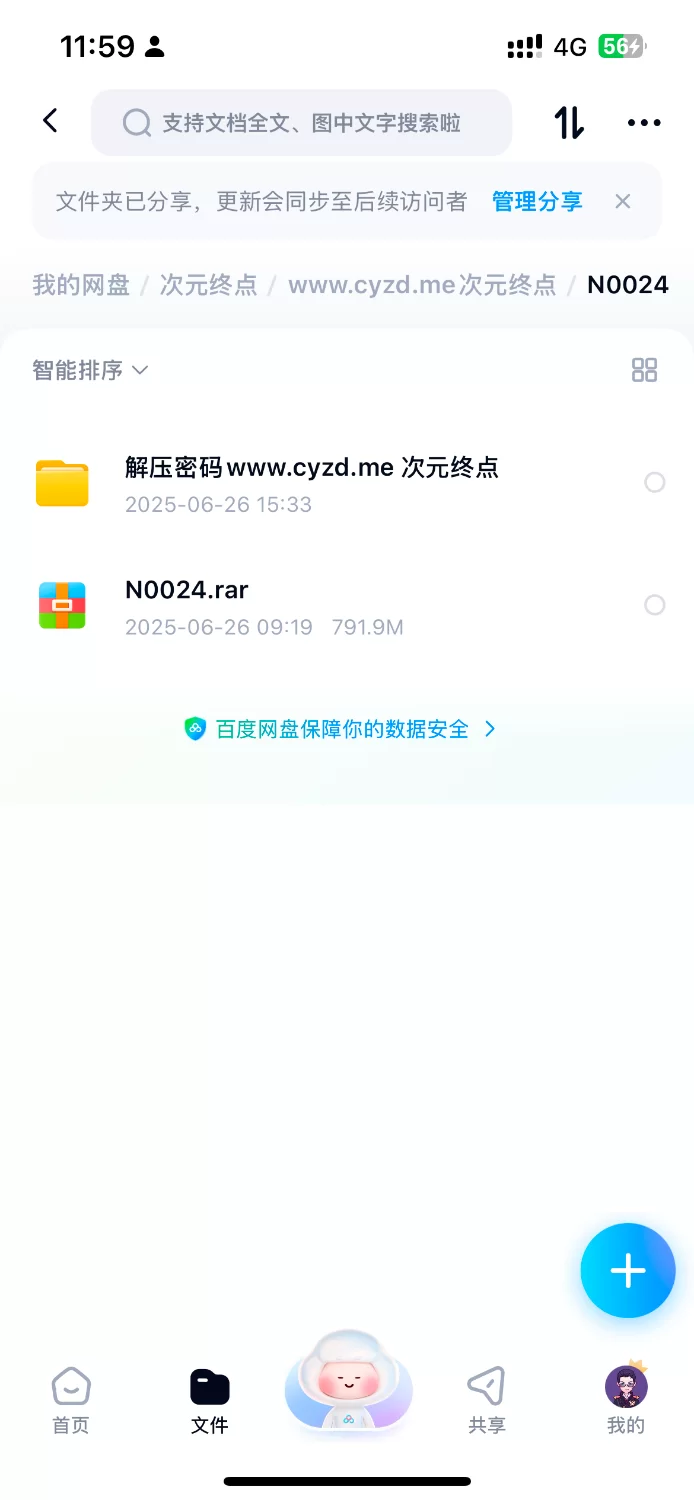Open the transfer list arrows icon
The height and width of the screenshot is (1500, 694).
569,122
